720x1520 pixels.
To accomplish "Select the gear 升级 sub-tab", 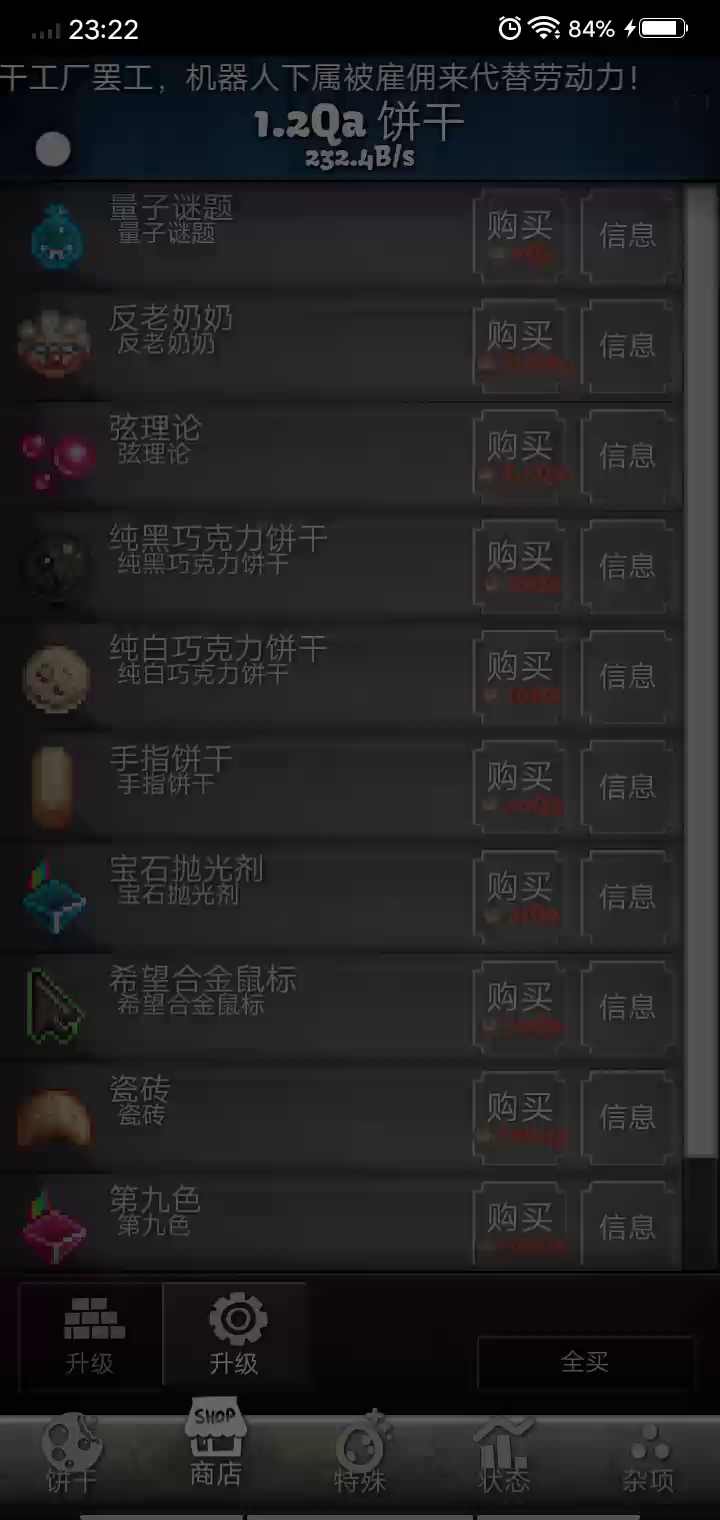I will click(235, 1335).
